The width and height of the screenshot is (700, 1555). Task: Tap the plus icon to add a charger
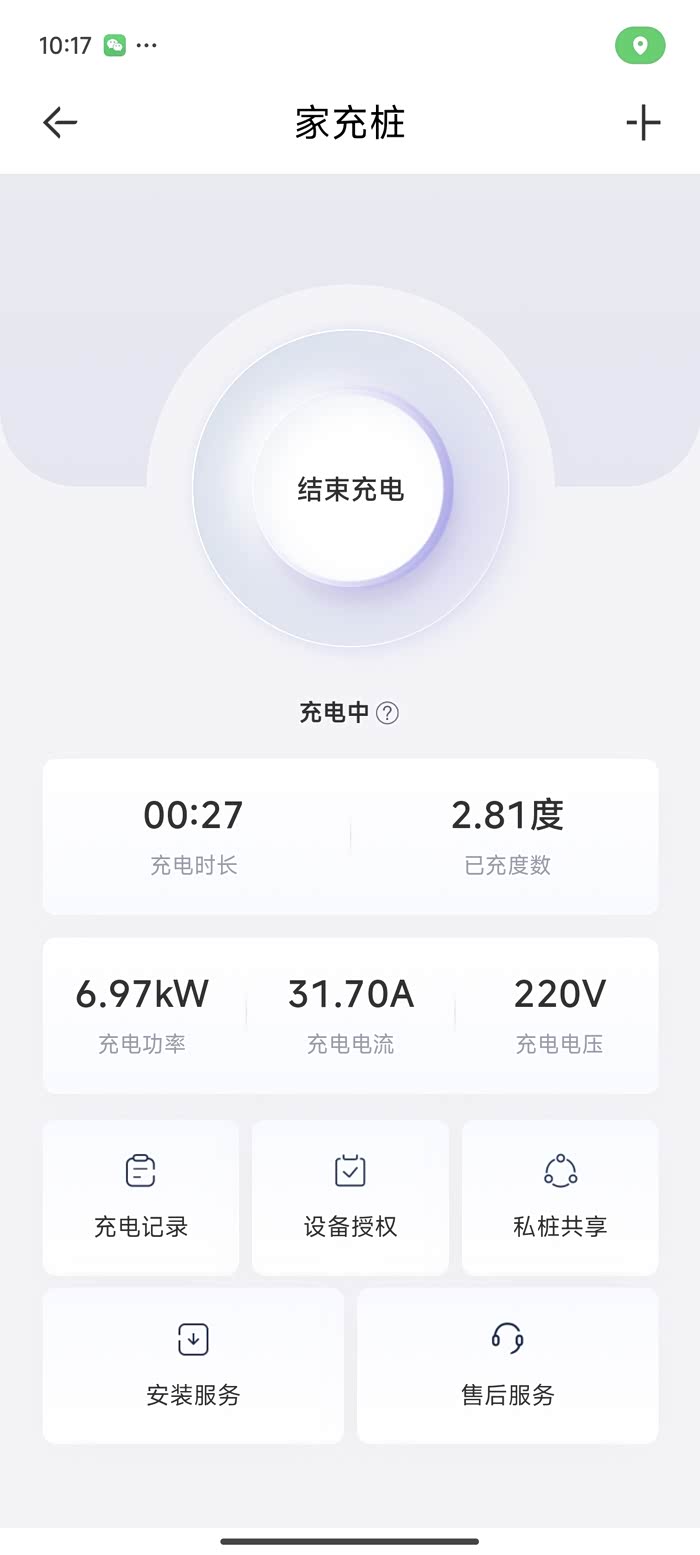(x=643, y=123)
